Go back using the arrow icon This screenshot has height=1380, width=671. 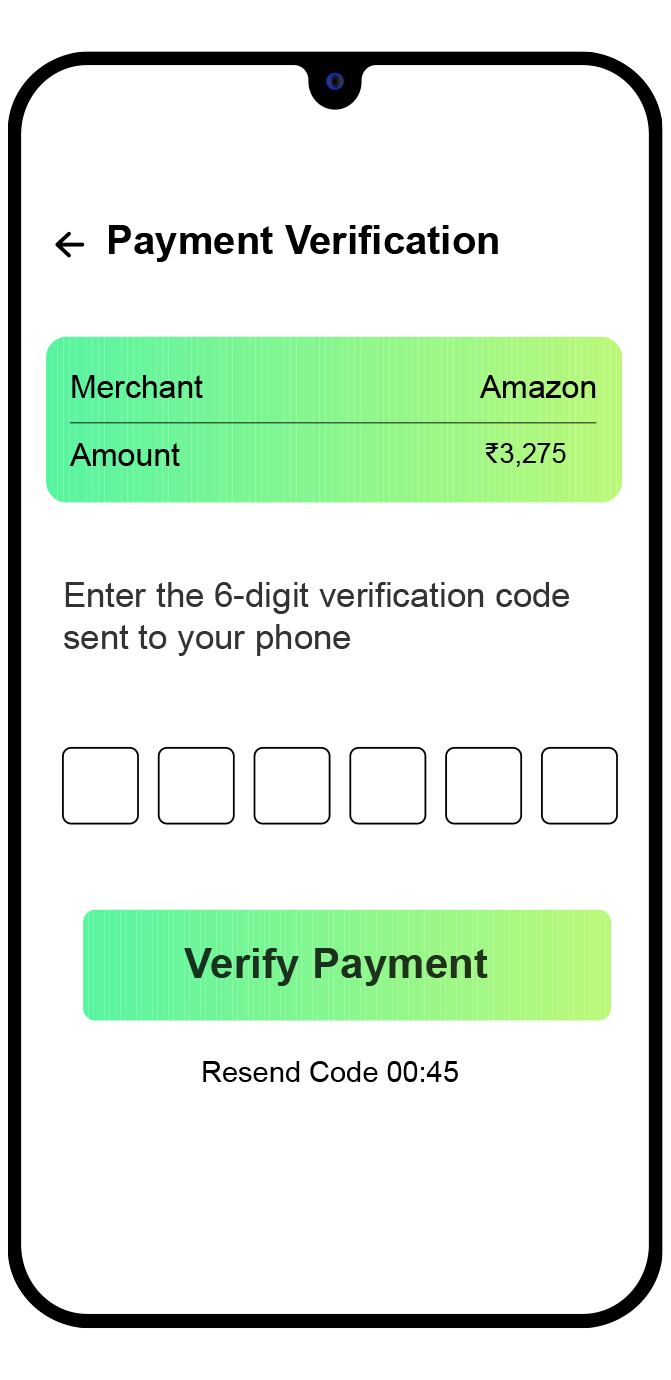click(x=69, y=244)
